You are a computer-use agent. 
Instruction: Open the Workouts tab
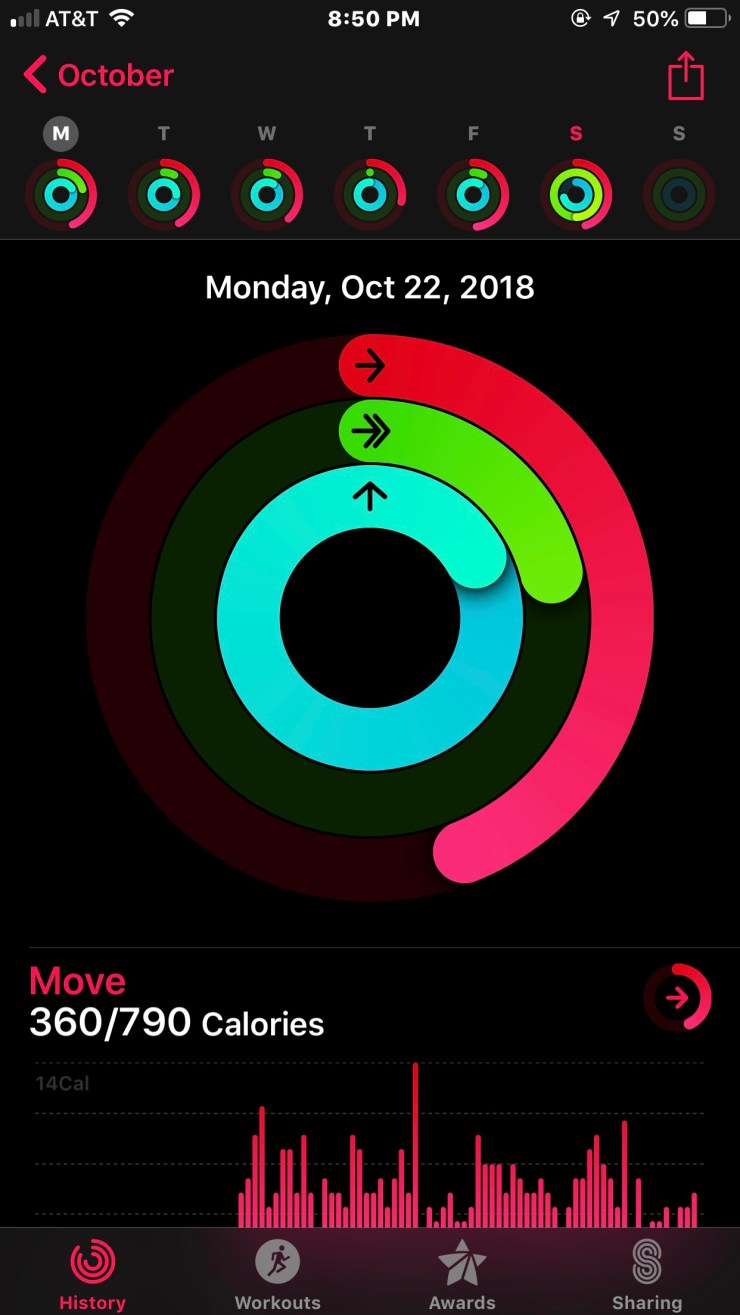pyautogui.click(x=277, y=1273)
